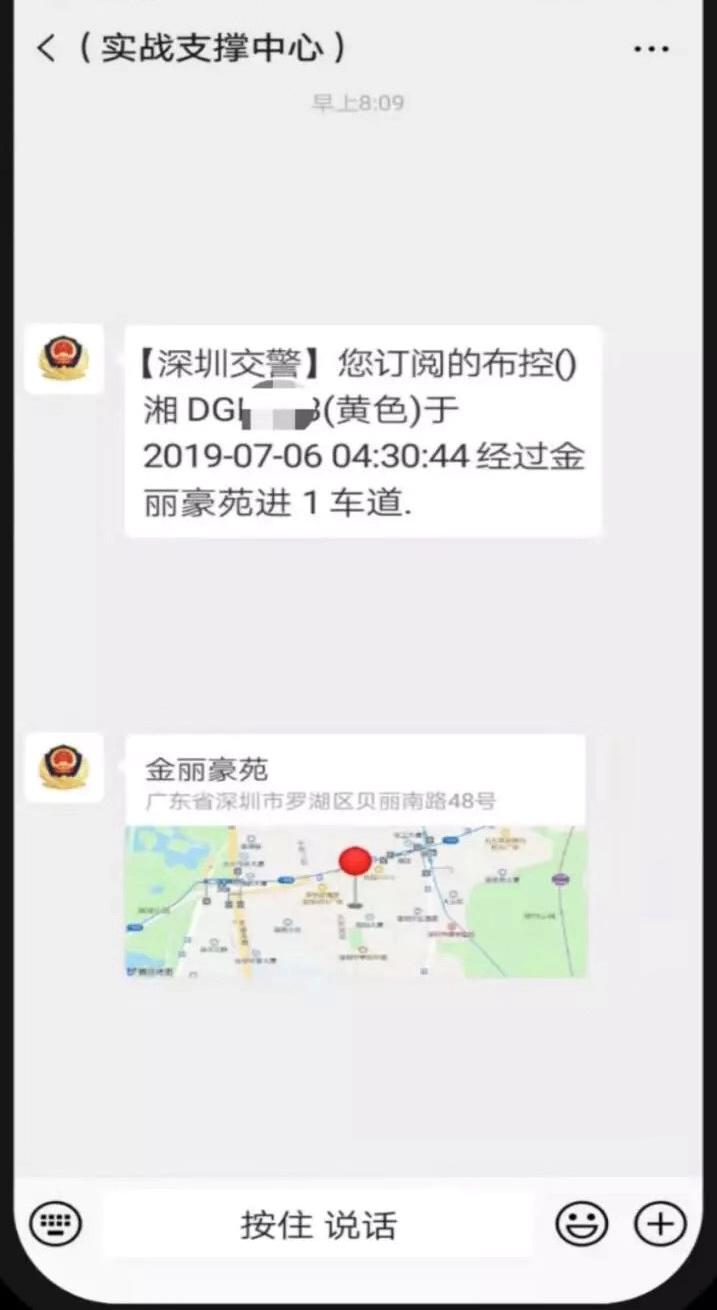Go back from 实战支撑中心 chat
The height and width of the screenshot is (1310, 717).
[x=46, y=49]
